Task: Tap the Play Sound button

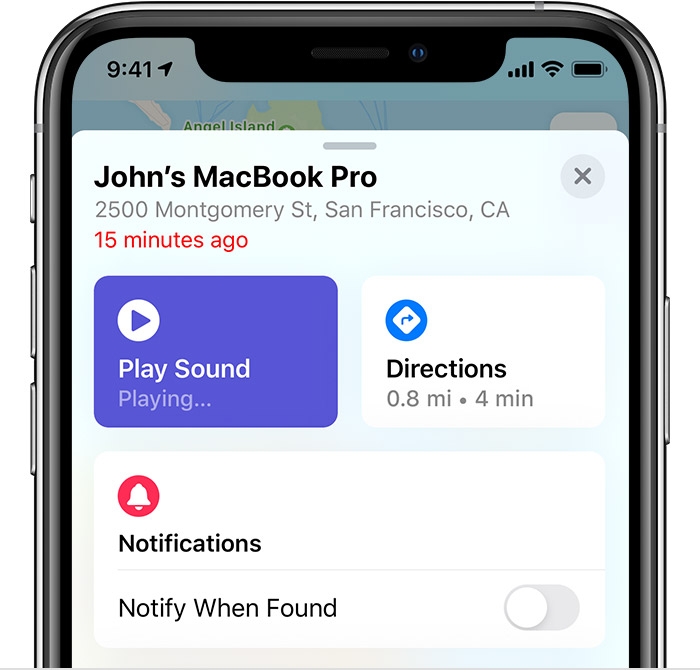Action: [x=216, y=352]
